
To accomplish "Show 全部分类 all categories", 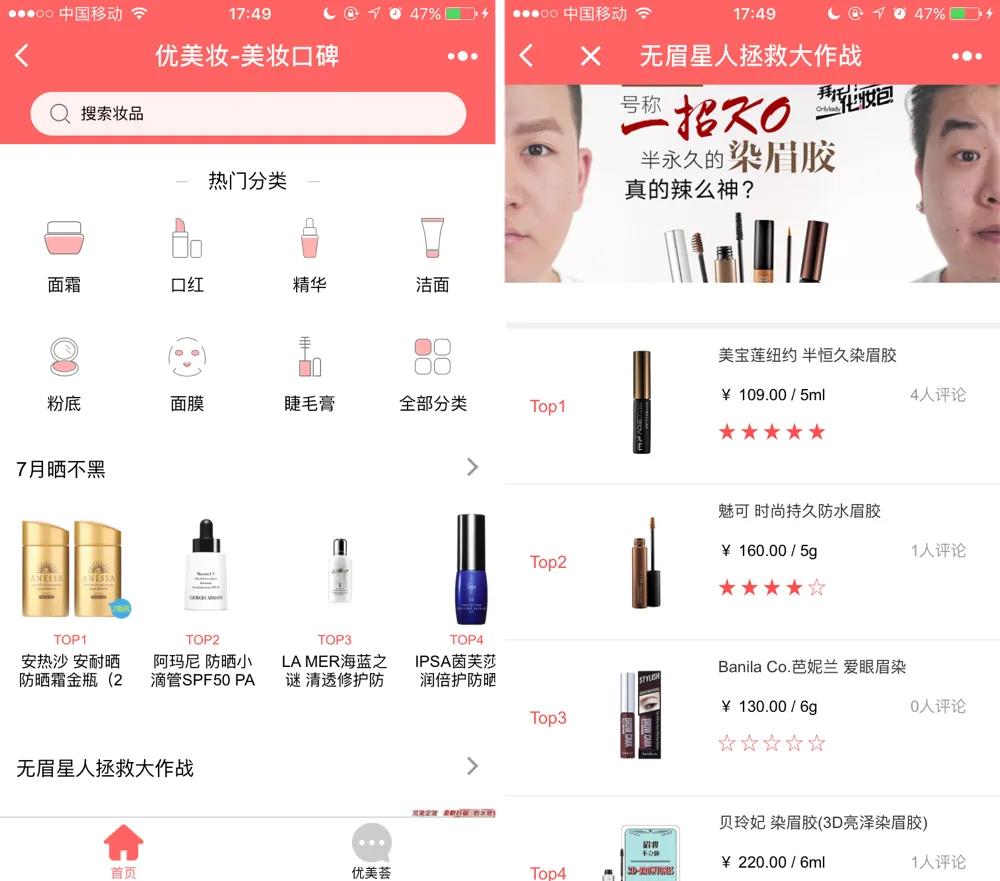I will point(432,374).
